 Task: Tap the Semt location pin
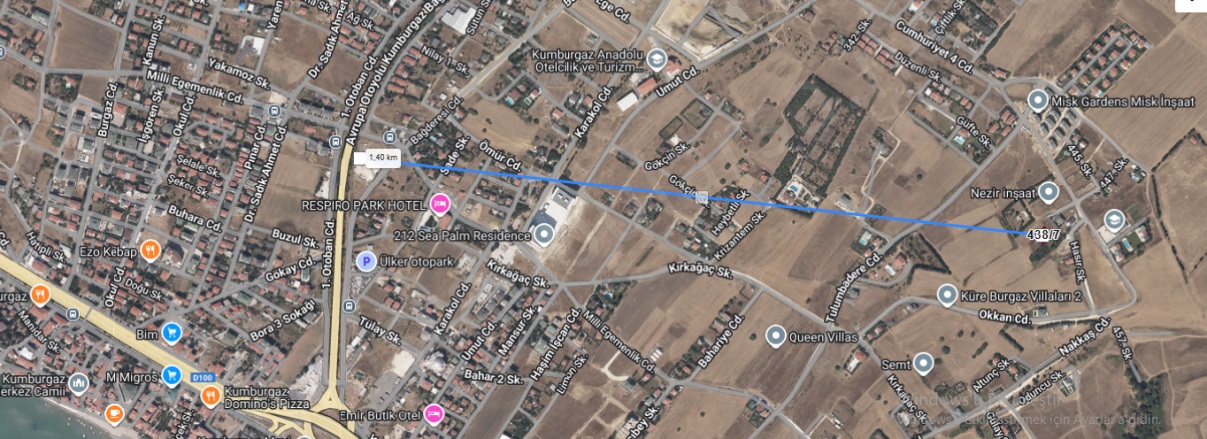click(x=923, y=364)
